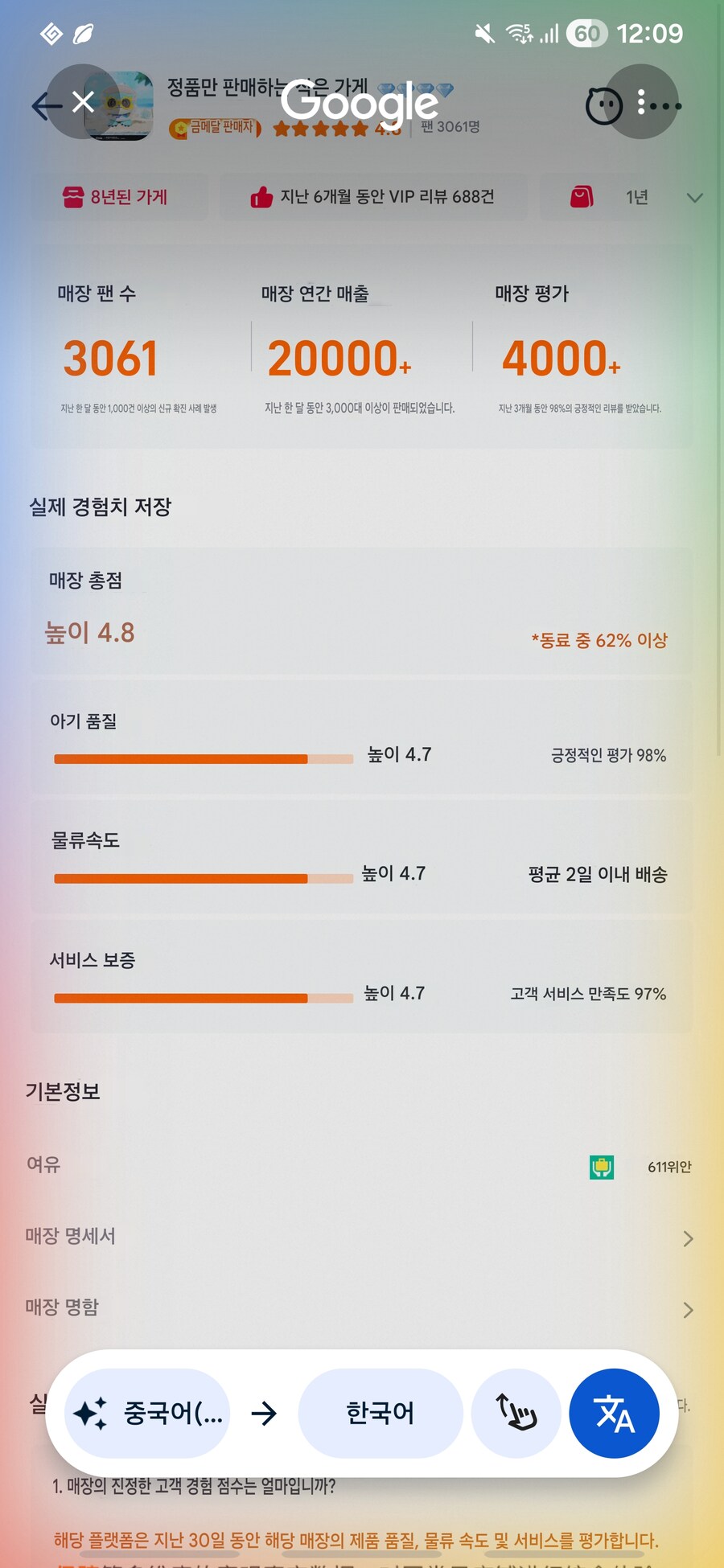Click the sparkle icon beside 중국어 language chip
The width and height of the screenshot is (724, 1568).
pos(91,1413)
